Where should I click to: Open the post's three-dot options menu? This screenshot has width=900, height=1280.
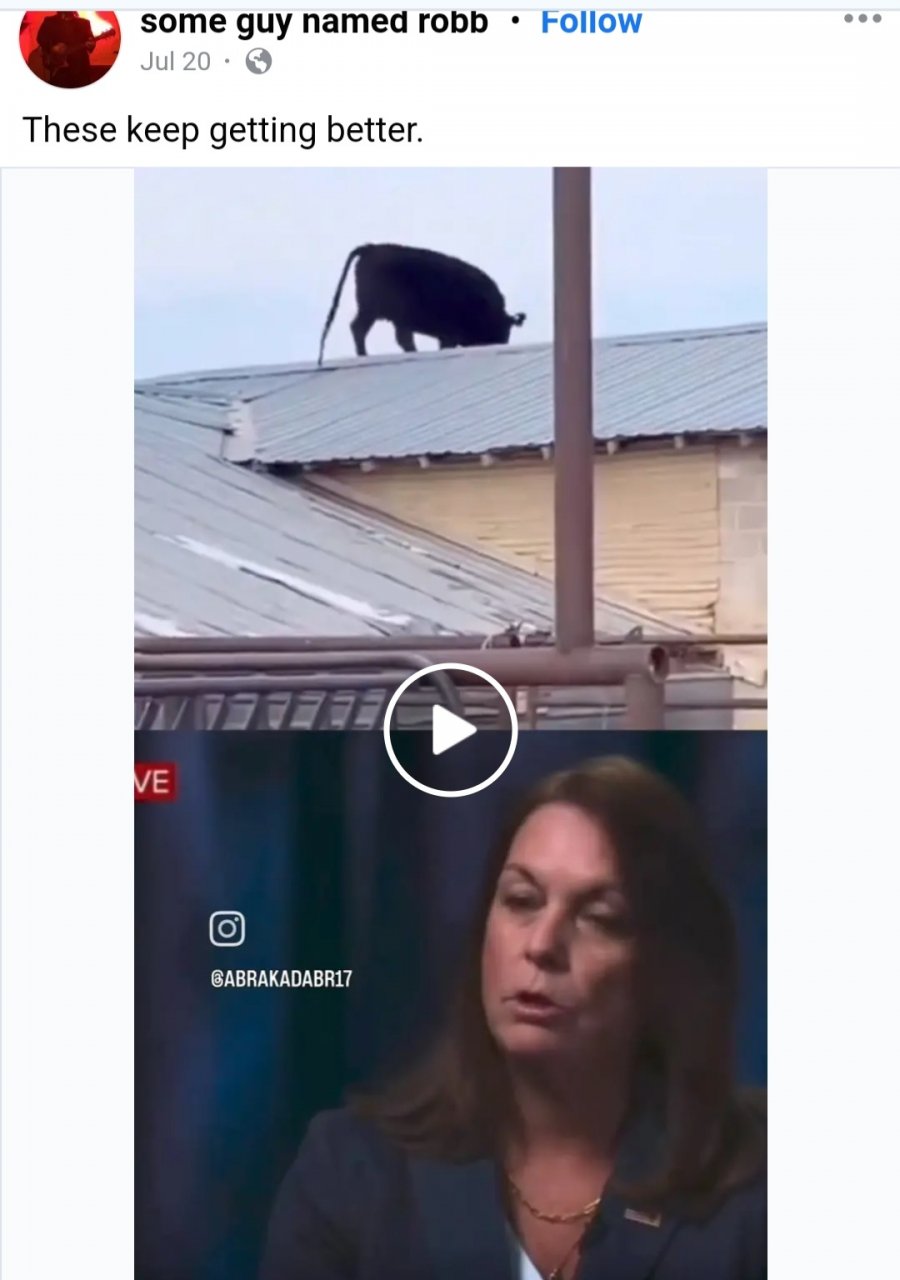(x=861, y=18)
